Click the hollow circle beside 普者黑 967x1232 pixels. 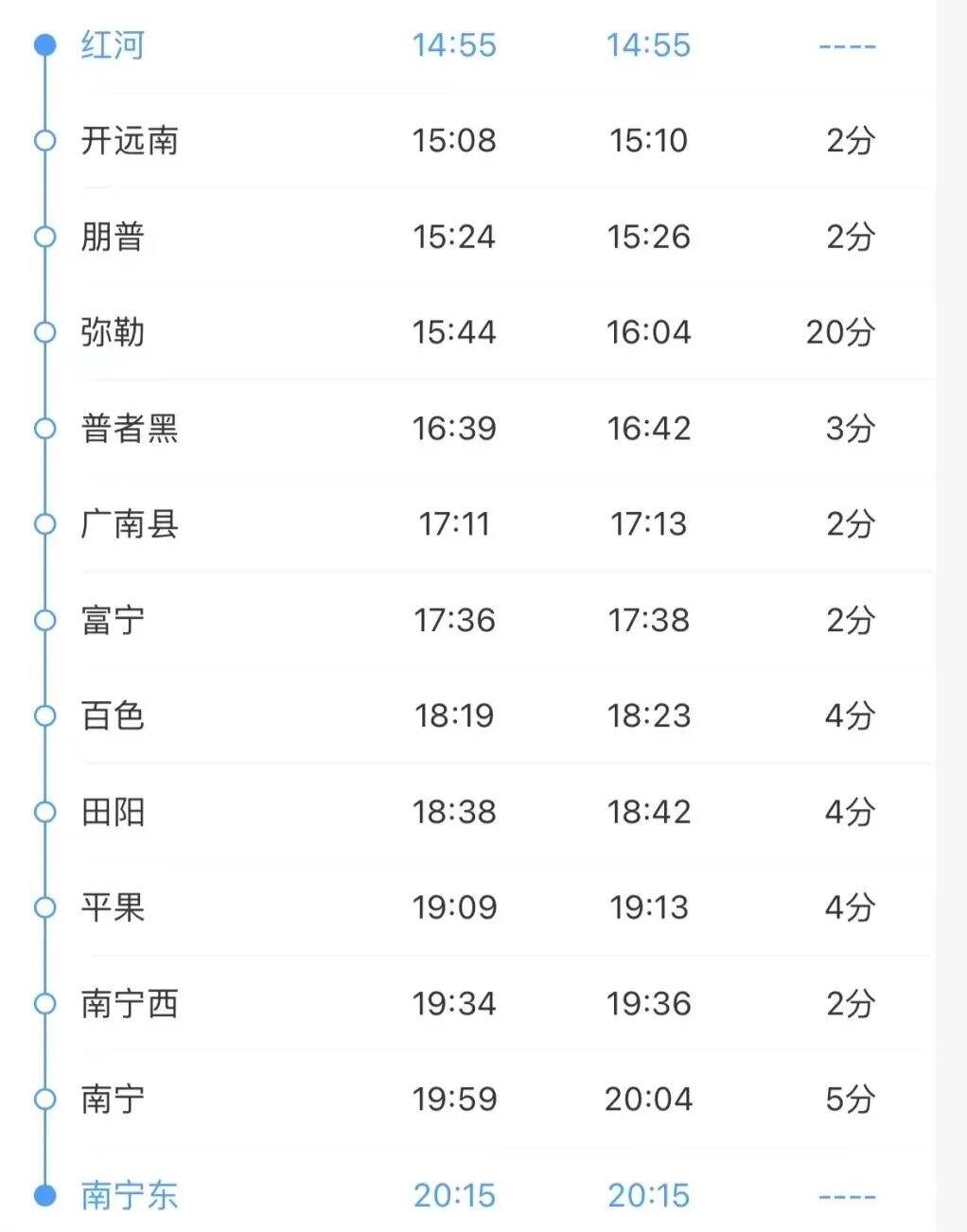tap(43, 428)
